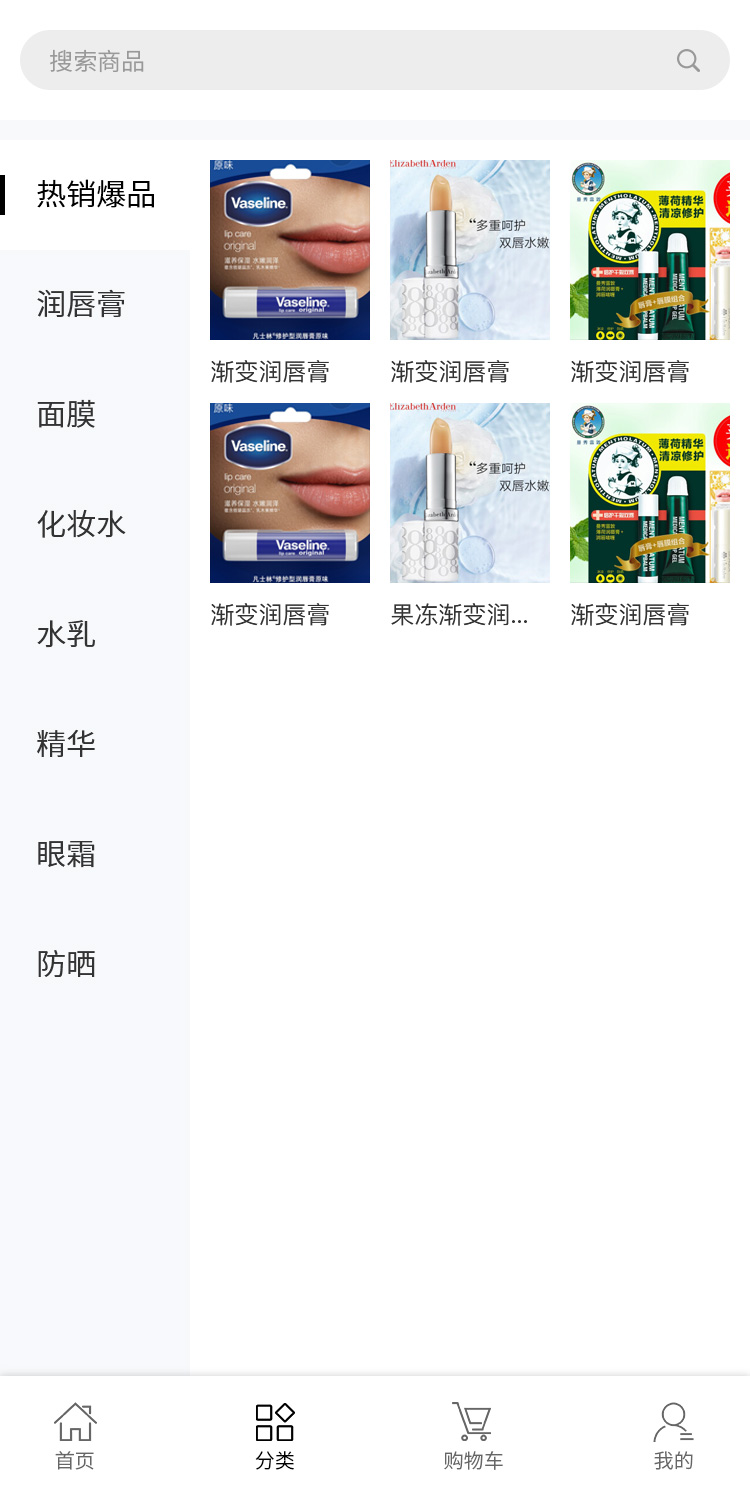The height and width of the screenshot is (1490, 750).
Task: Switch to the 眼霜 category
Action: 66,854
